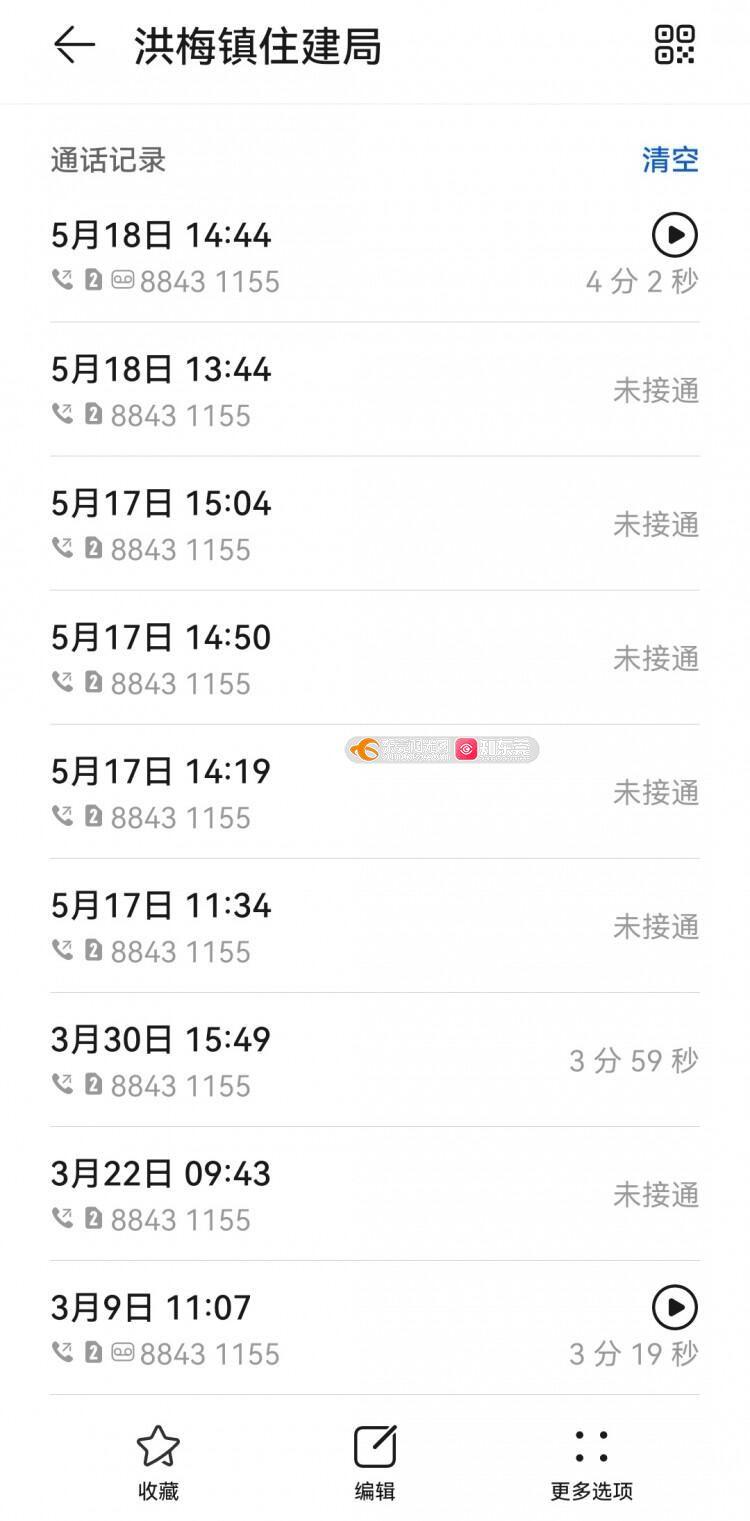Play the recording of the 5月18日 14:44 call
Screen dimensions: 750x1521
(675, 235)
